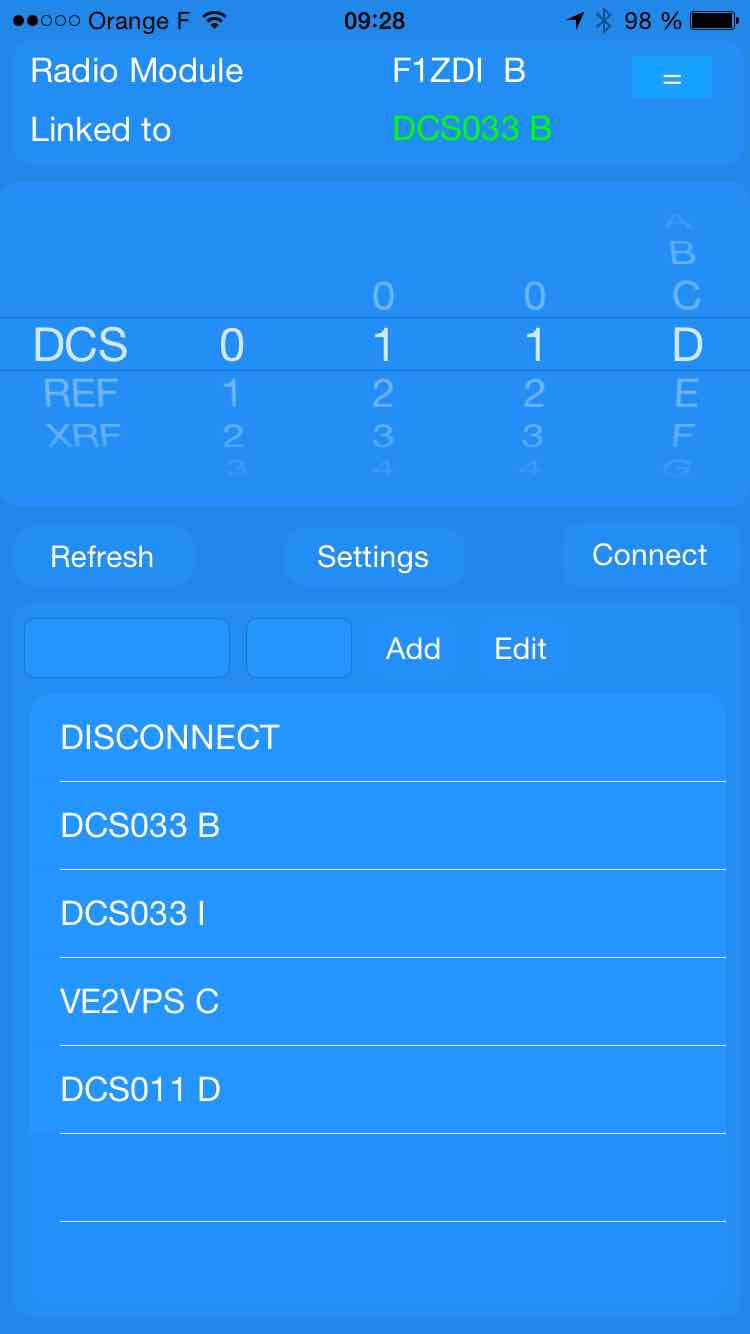This screenshot has width=750, height=1334.
Task: Pick module letter E in the picker
Action: [x=686, y=394]
